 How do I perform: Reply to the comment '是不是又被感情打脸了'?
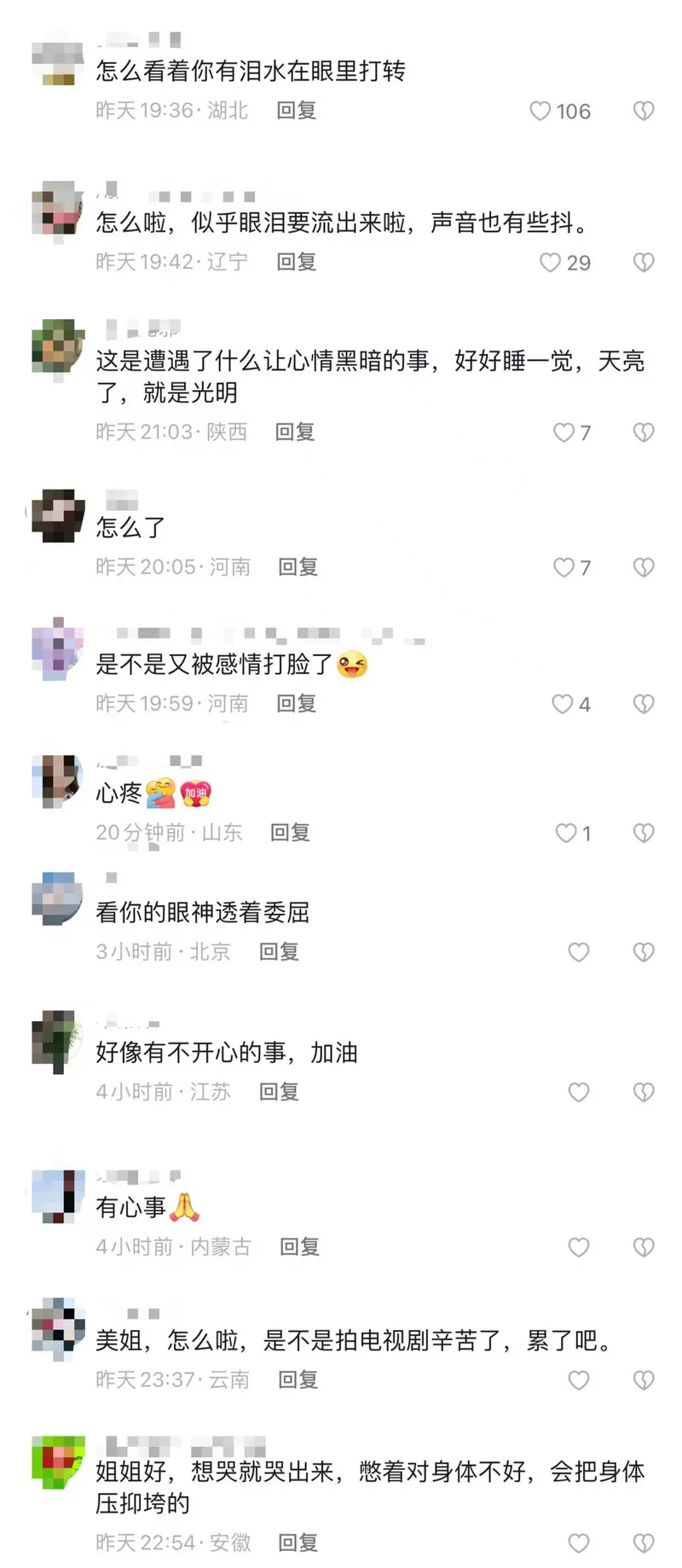point(296,703)
